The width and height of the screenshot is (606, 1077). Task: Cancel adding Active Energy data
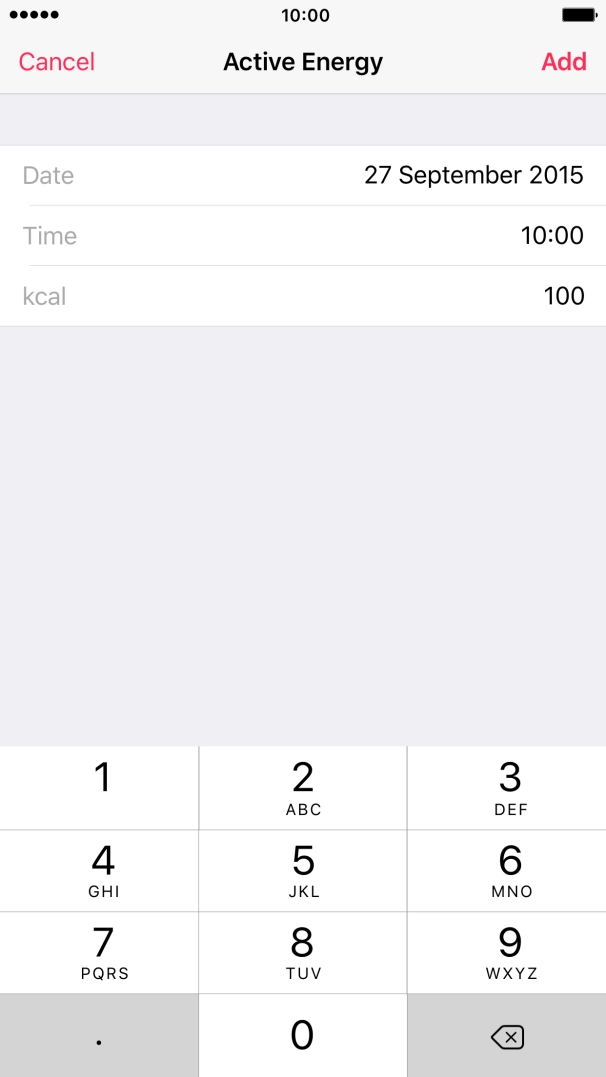[57, 62]
